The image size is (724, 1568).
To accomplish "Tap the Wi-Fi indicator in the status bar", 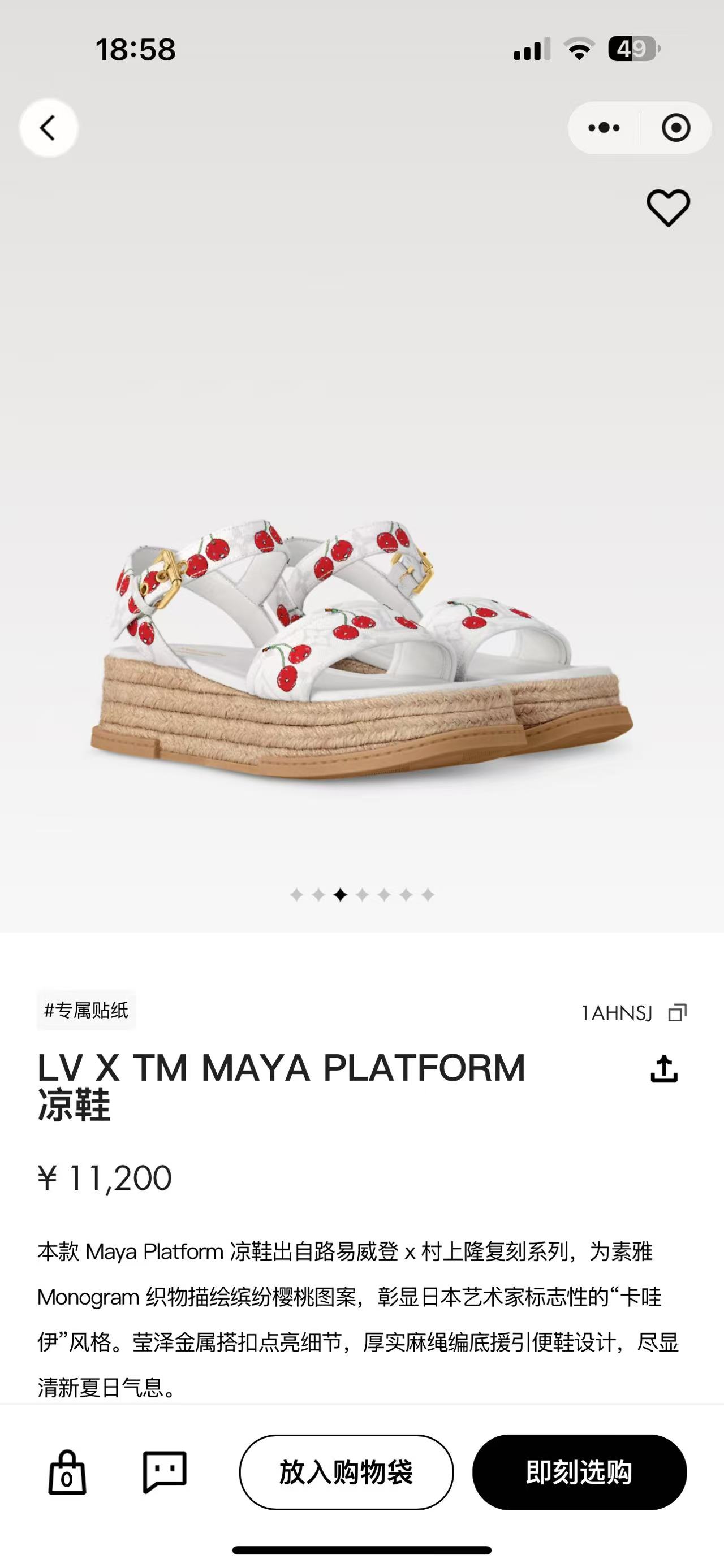I will pyautogui.click(x=575, y=50).
